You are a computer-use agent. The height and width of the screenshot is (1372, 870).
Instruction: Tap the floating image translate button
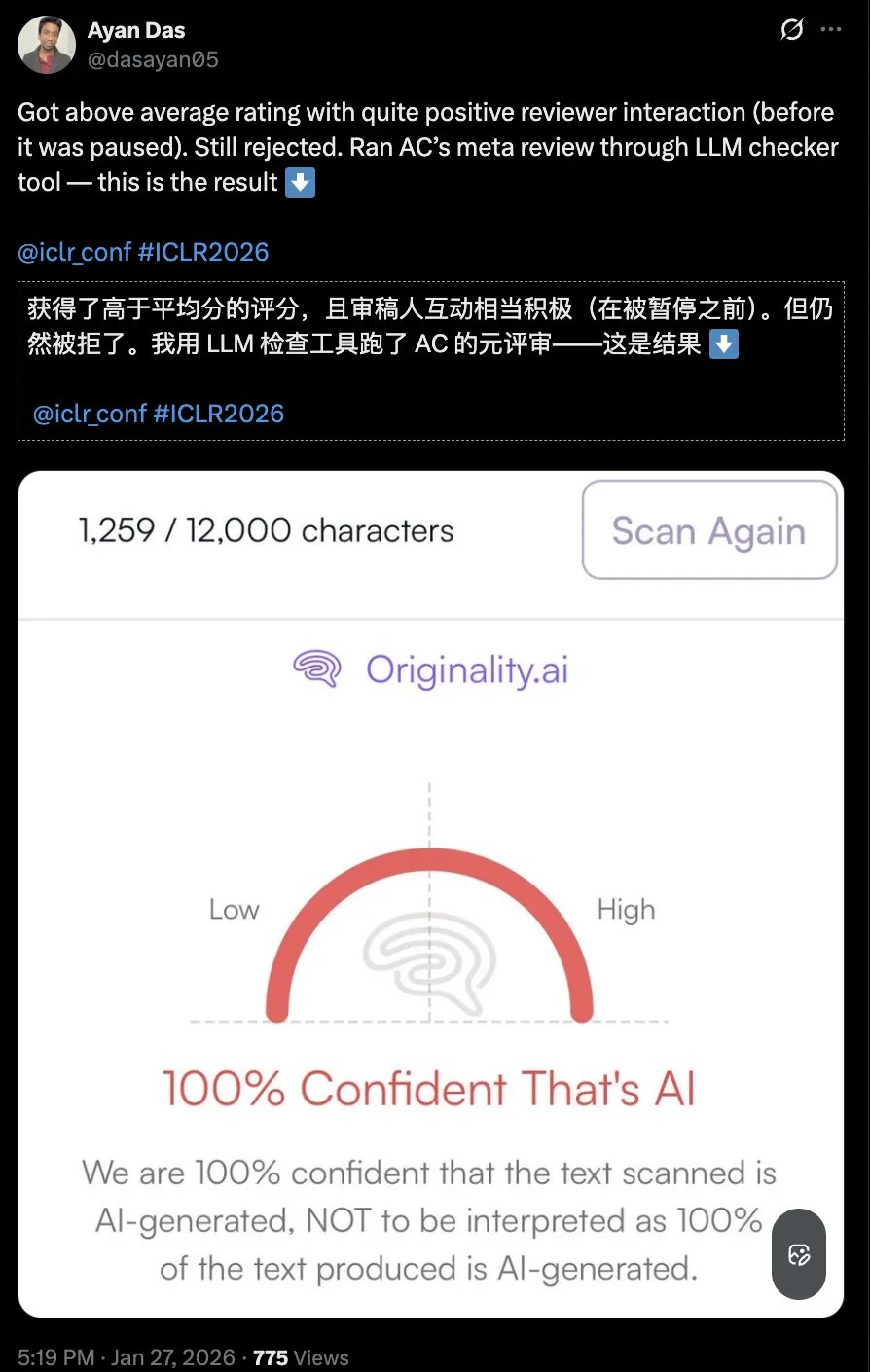point(799,1254)
